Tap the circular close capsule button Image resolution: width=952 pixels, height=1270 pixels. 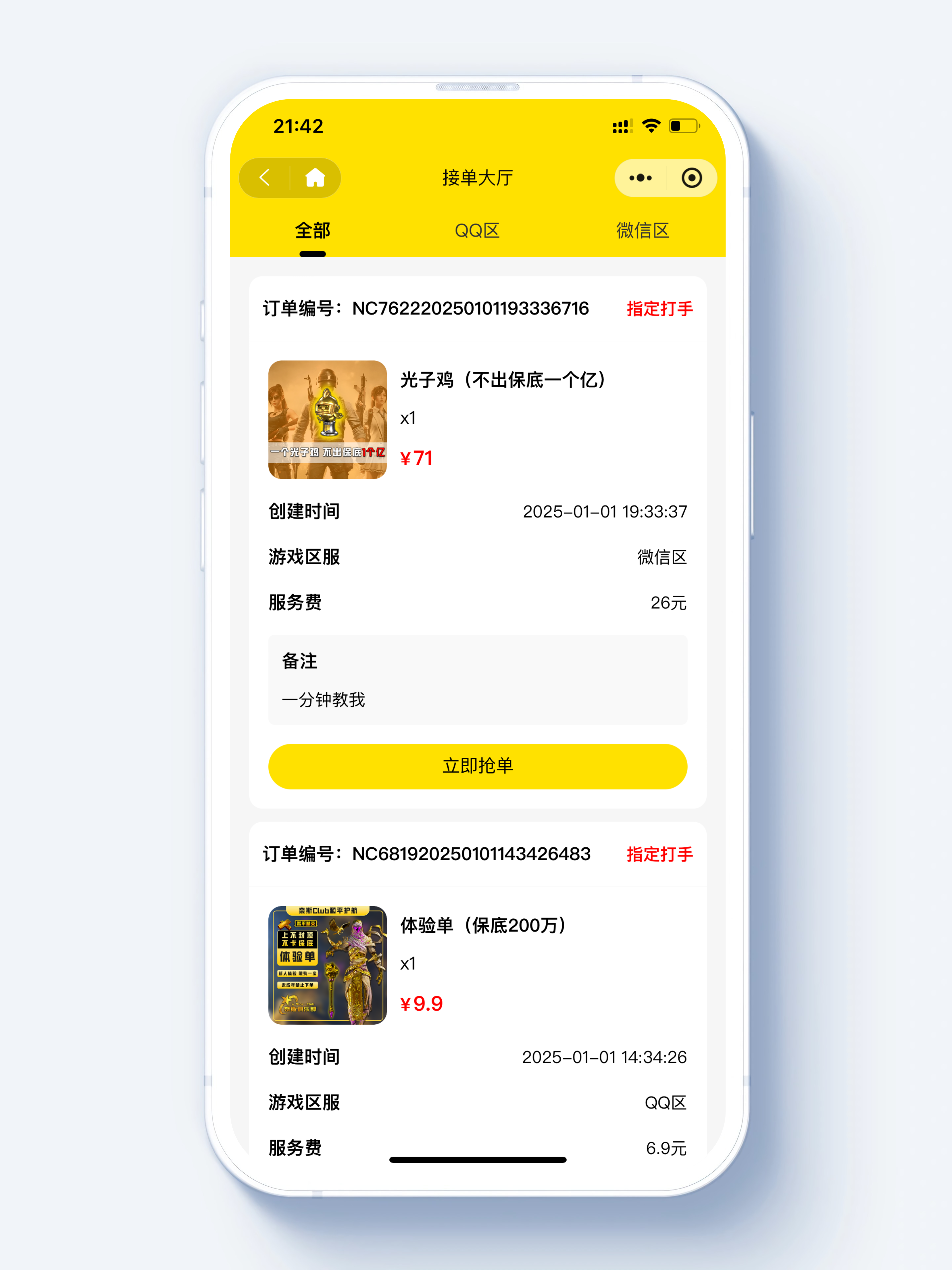point(691,178)
